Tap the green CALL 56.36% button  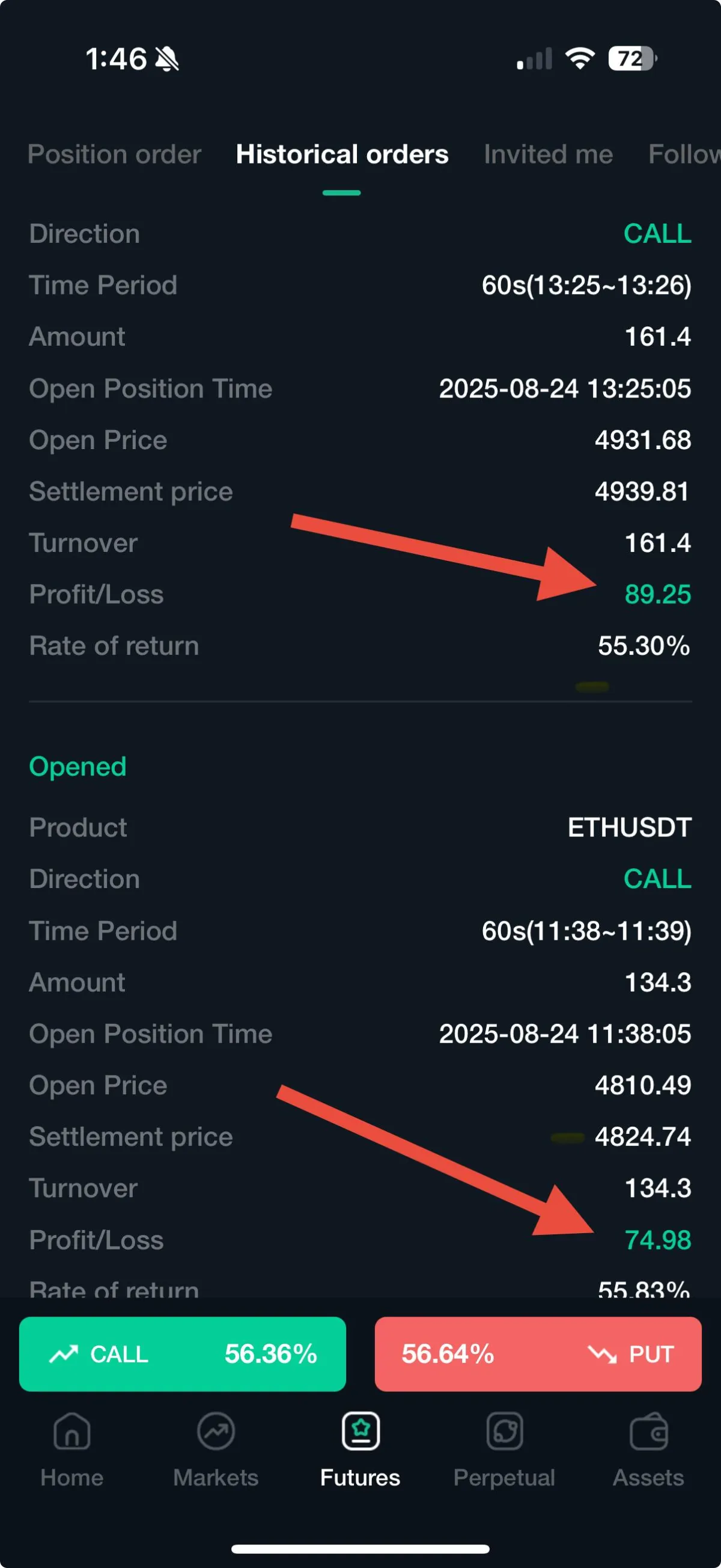183,1354
